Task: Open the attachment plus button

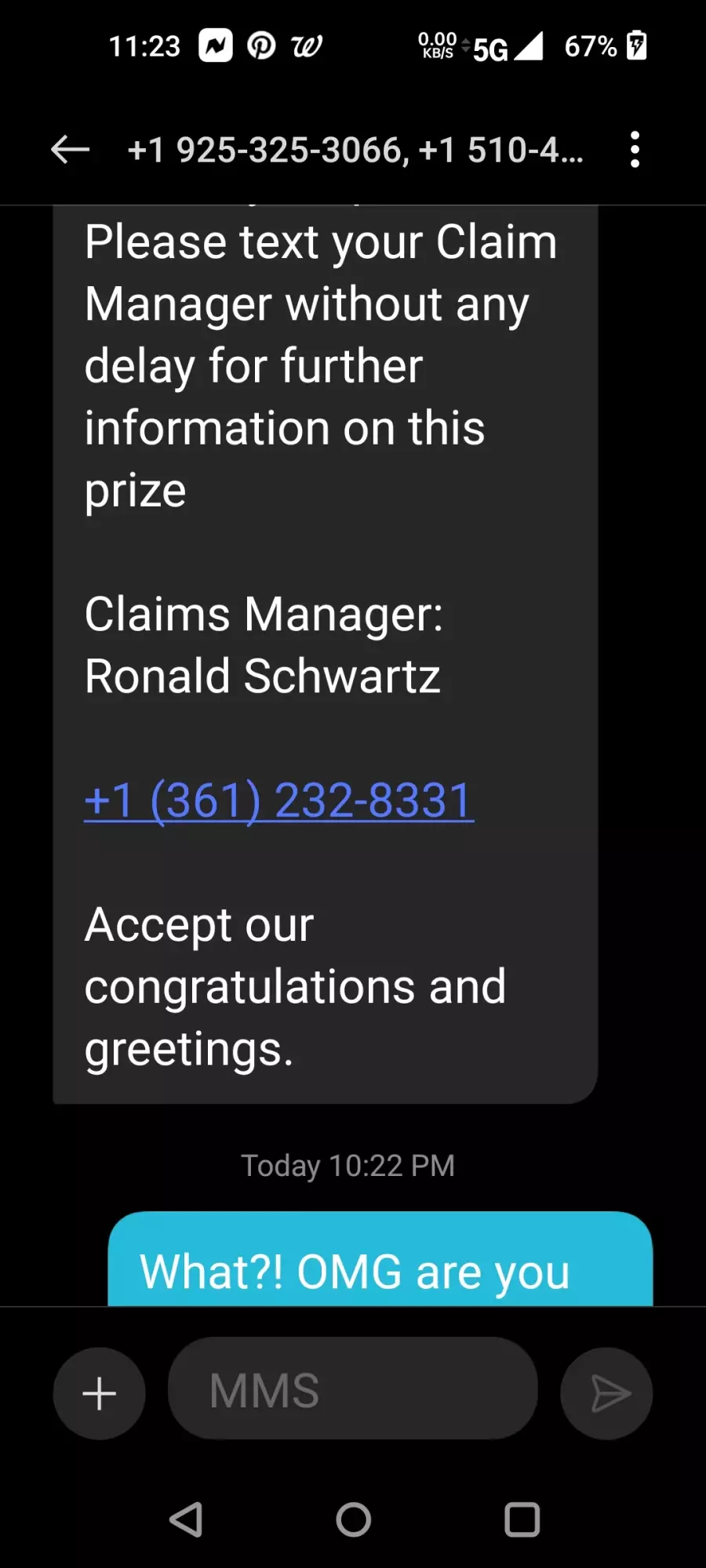Action: tap(100, 1393)
